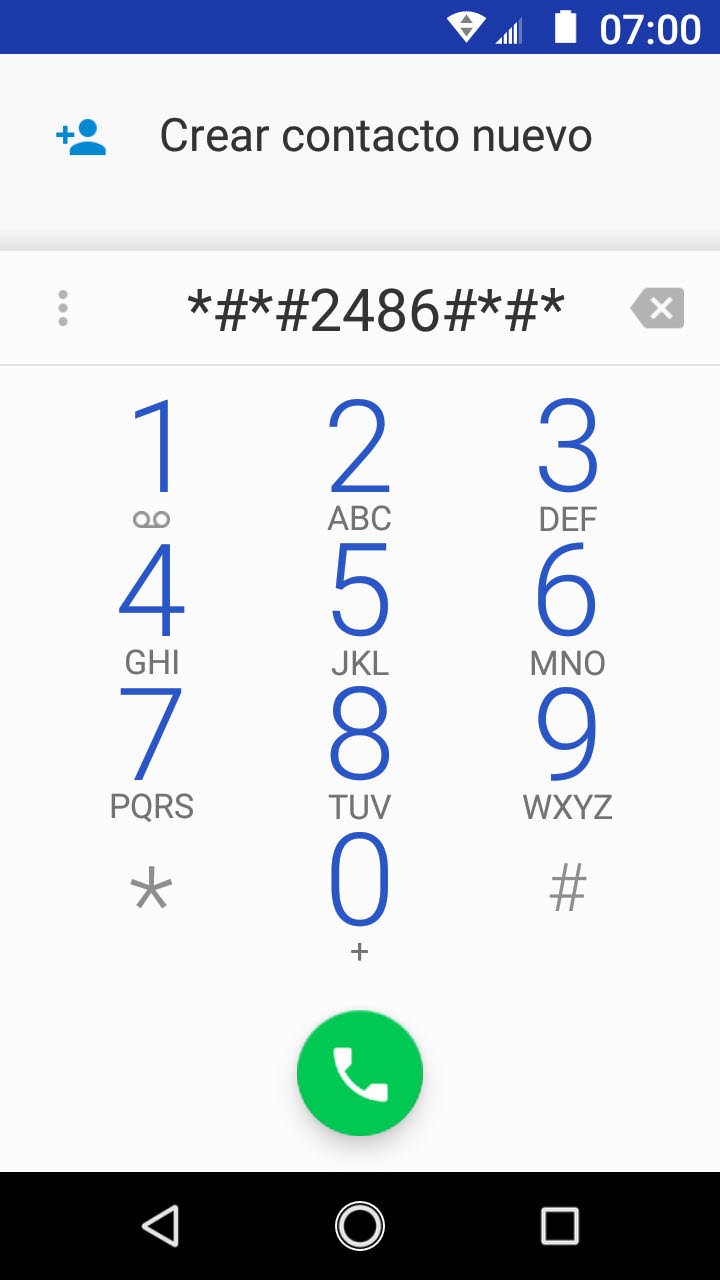This screenshot has height=1280, width=720.
Task: Open the dialer overflow menu
Action: coord(63,308)
